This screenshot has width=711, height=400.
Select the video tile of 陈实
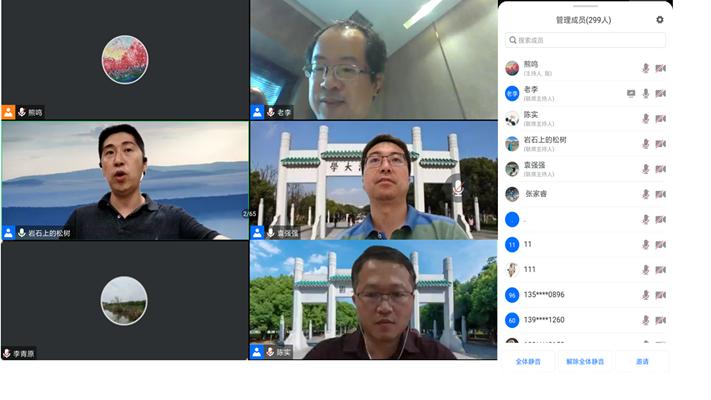373,300
